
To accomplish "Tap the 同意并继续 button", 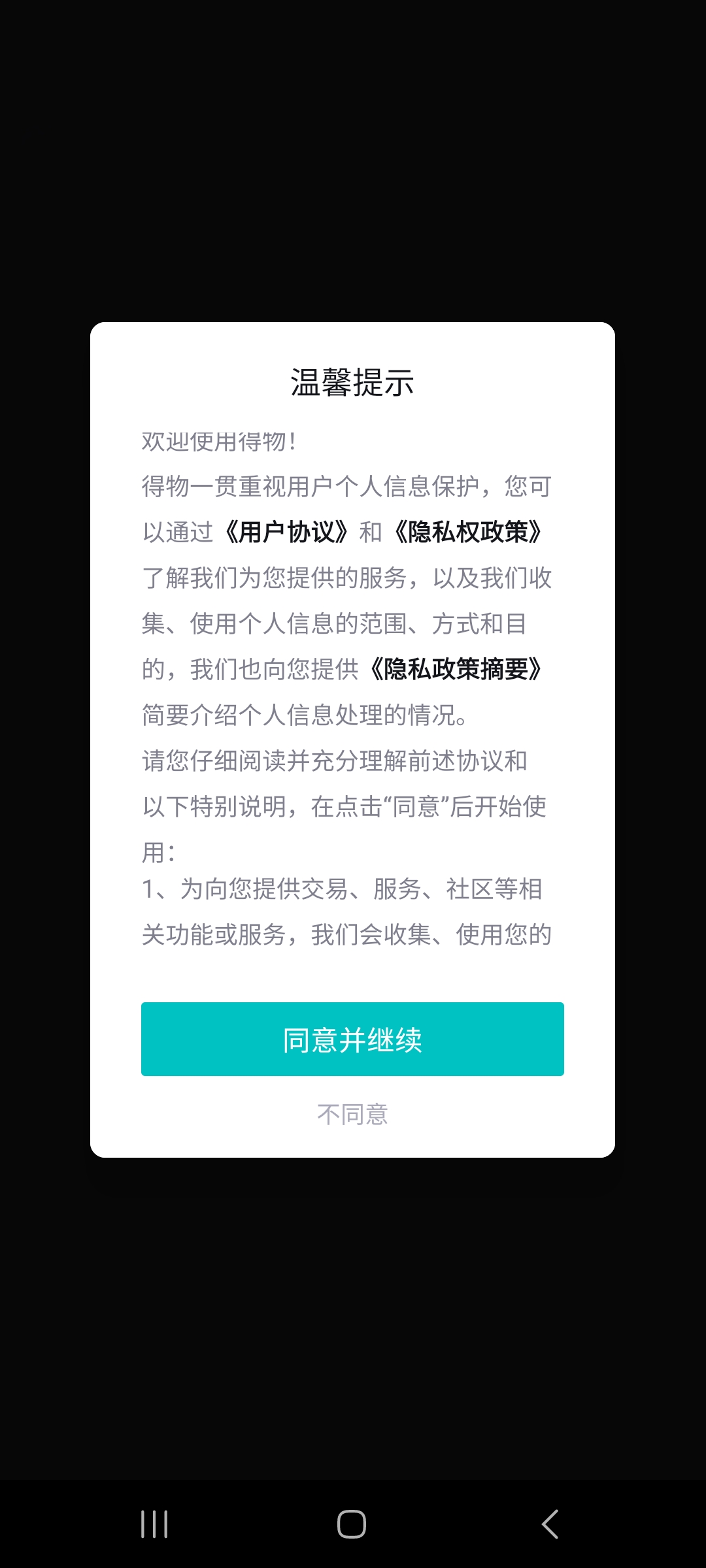I will pyautogui.click(x=352, y=1039).
